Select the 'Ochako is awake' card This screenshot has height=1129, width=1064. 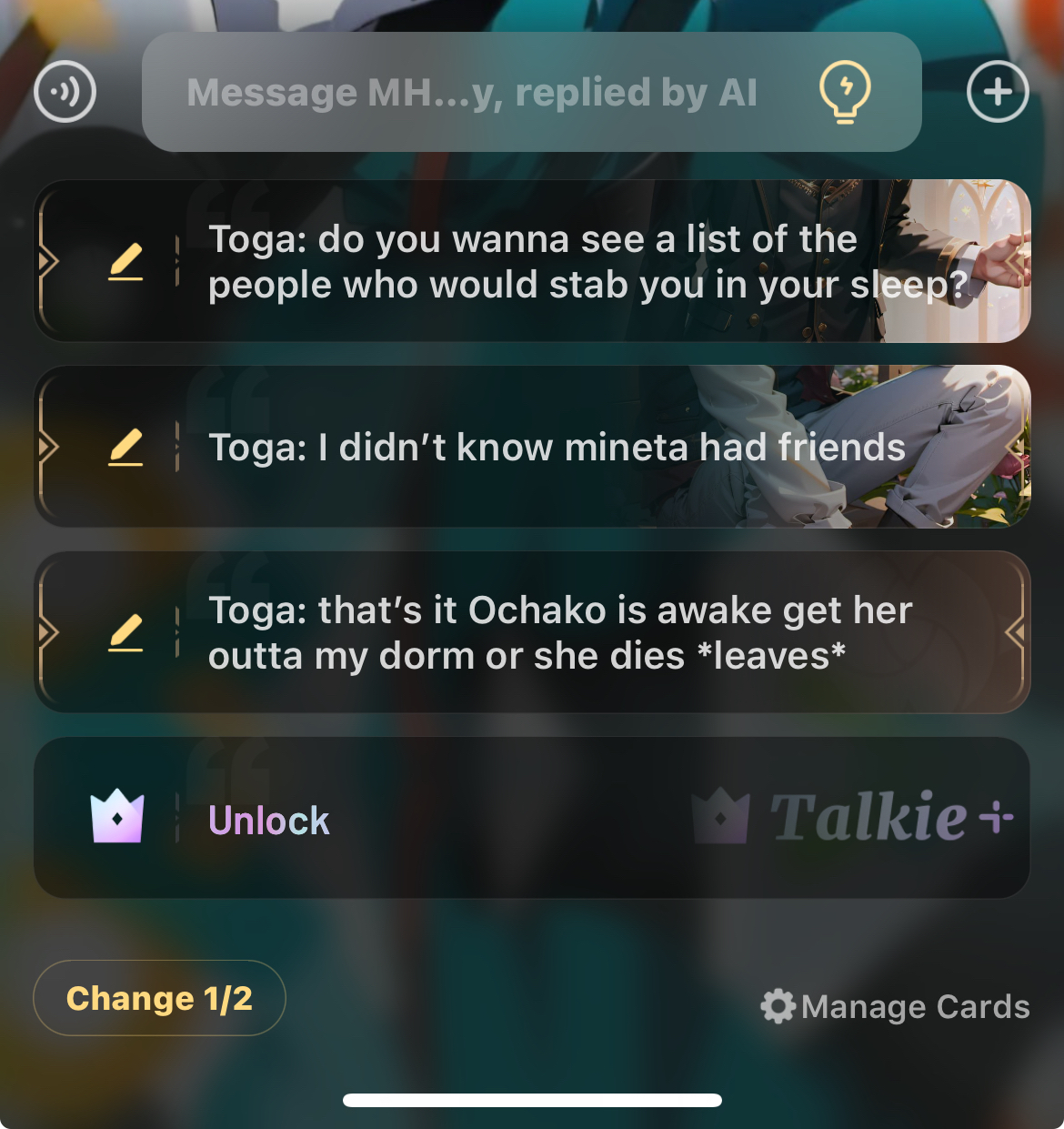[582, 633]
